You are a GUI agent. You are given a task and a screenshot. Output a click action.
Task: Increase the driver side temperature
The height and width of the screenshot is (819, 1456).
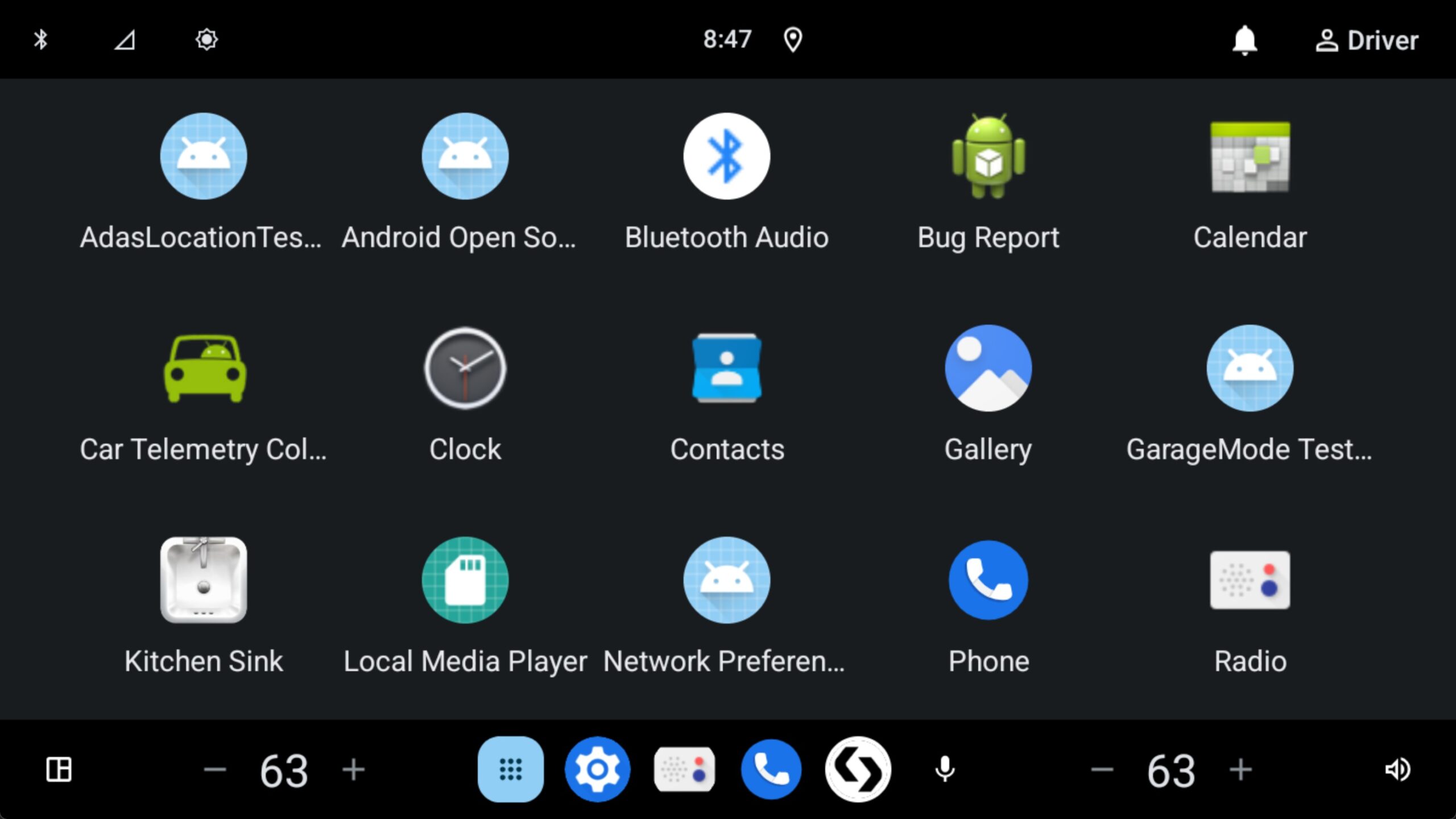click(353, 770)
